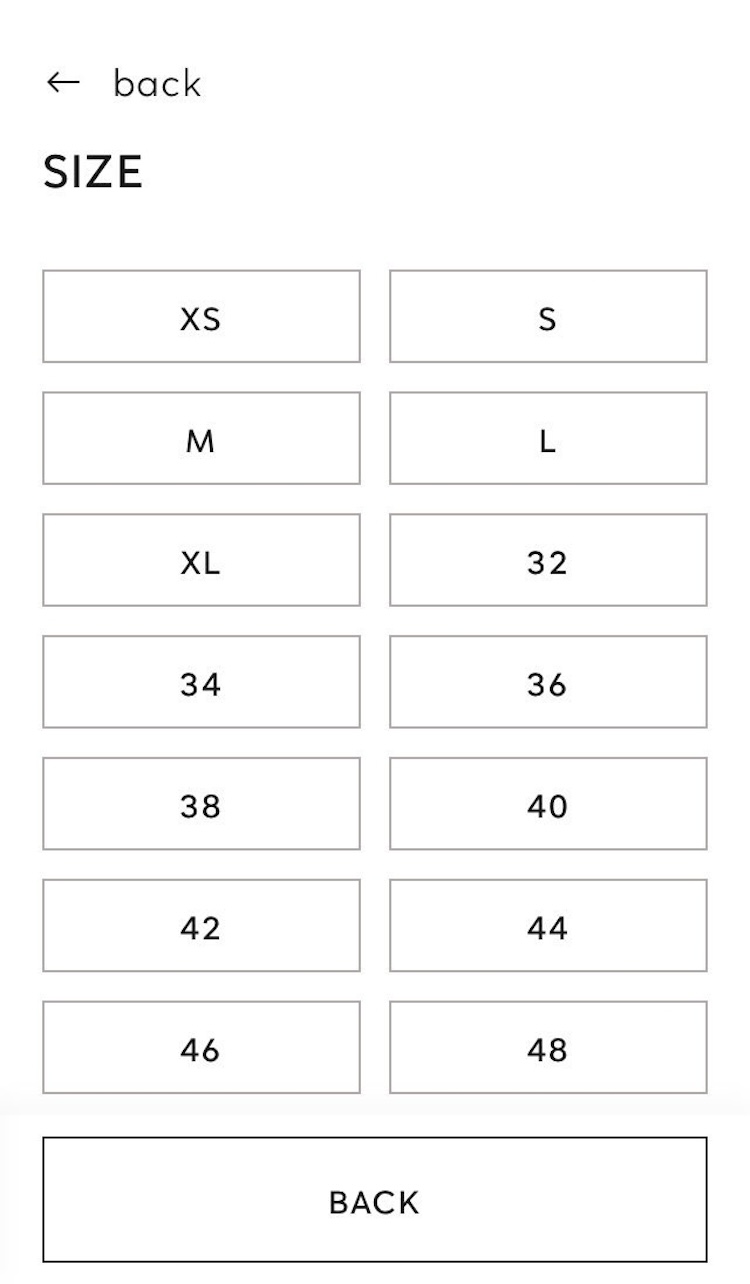Pick size 40
This screenshot has width=750, height=1284.
click(x=548, y=805)
